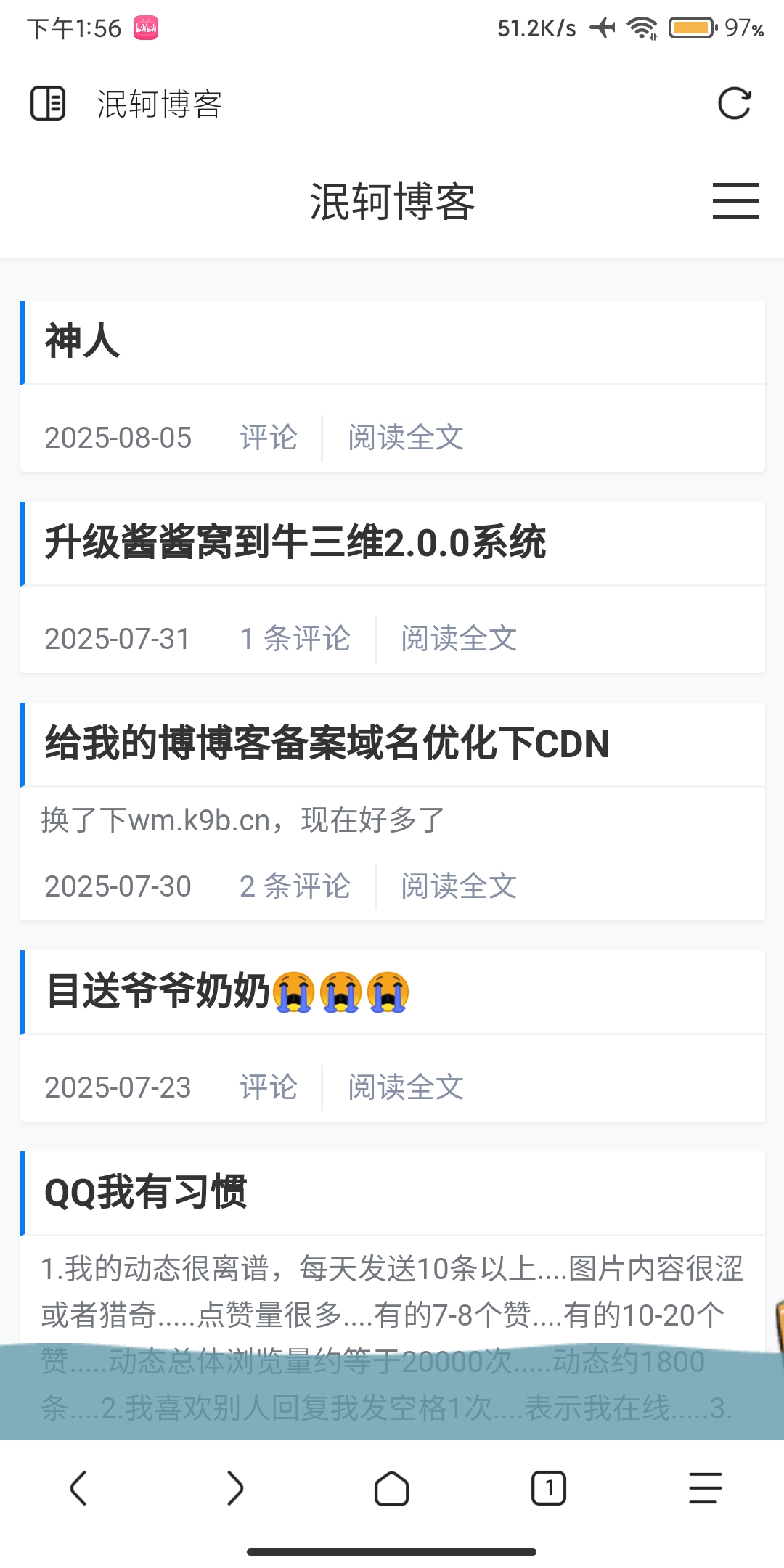Tap the home icon in bottom navigation

pyautogui.click(x=392, y=1490)
